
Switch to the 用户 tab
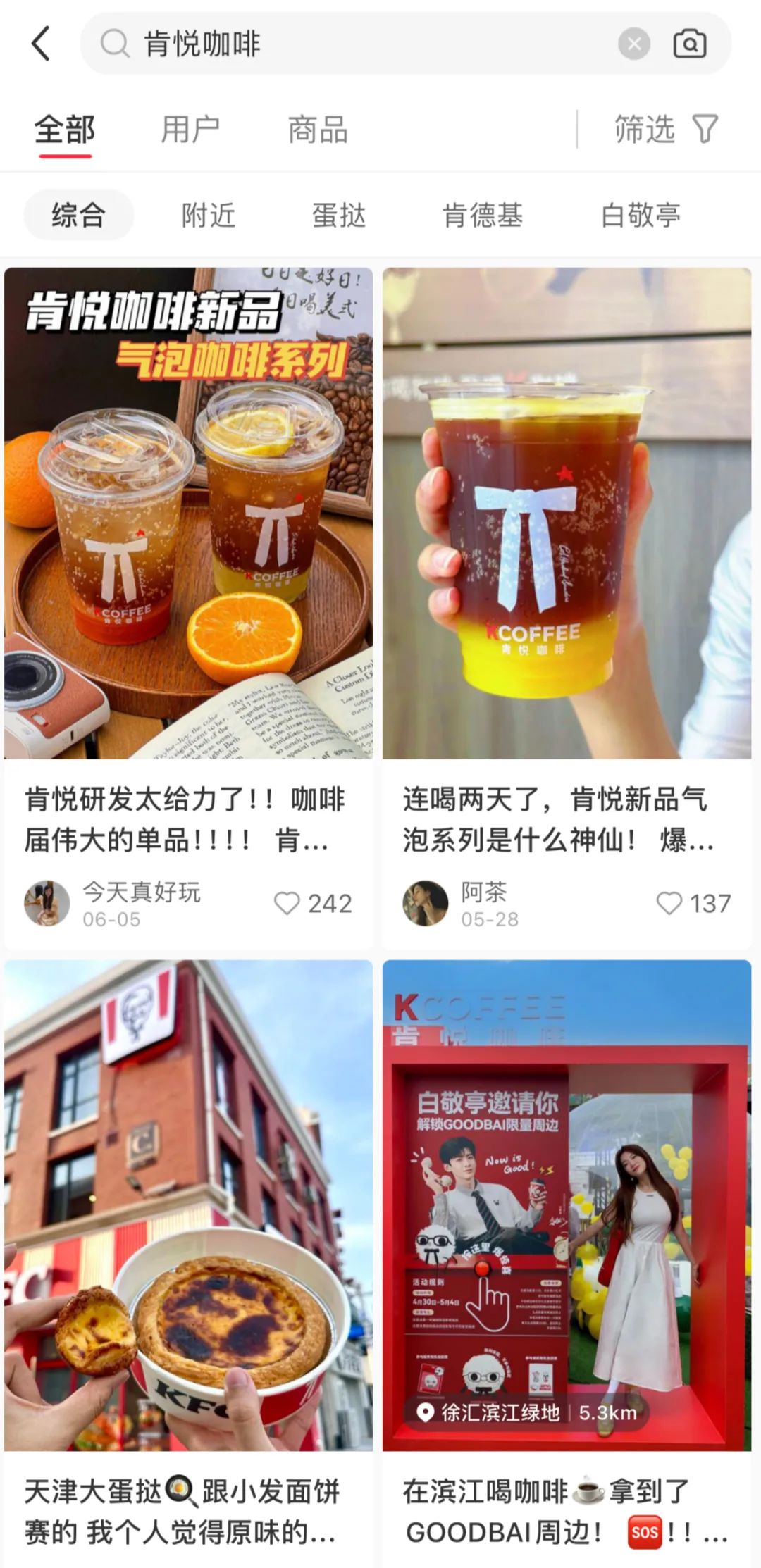click(x=190, y=130)
